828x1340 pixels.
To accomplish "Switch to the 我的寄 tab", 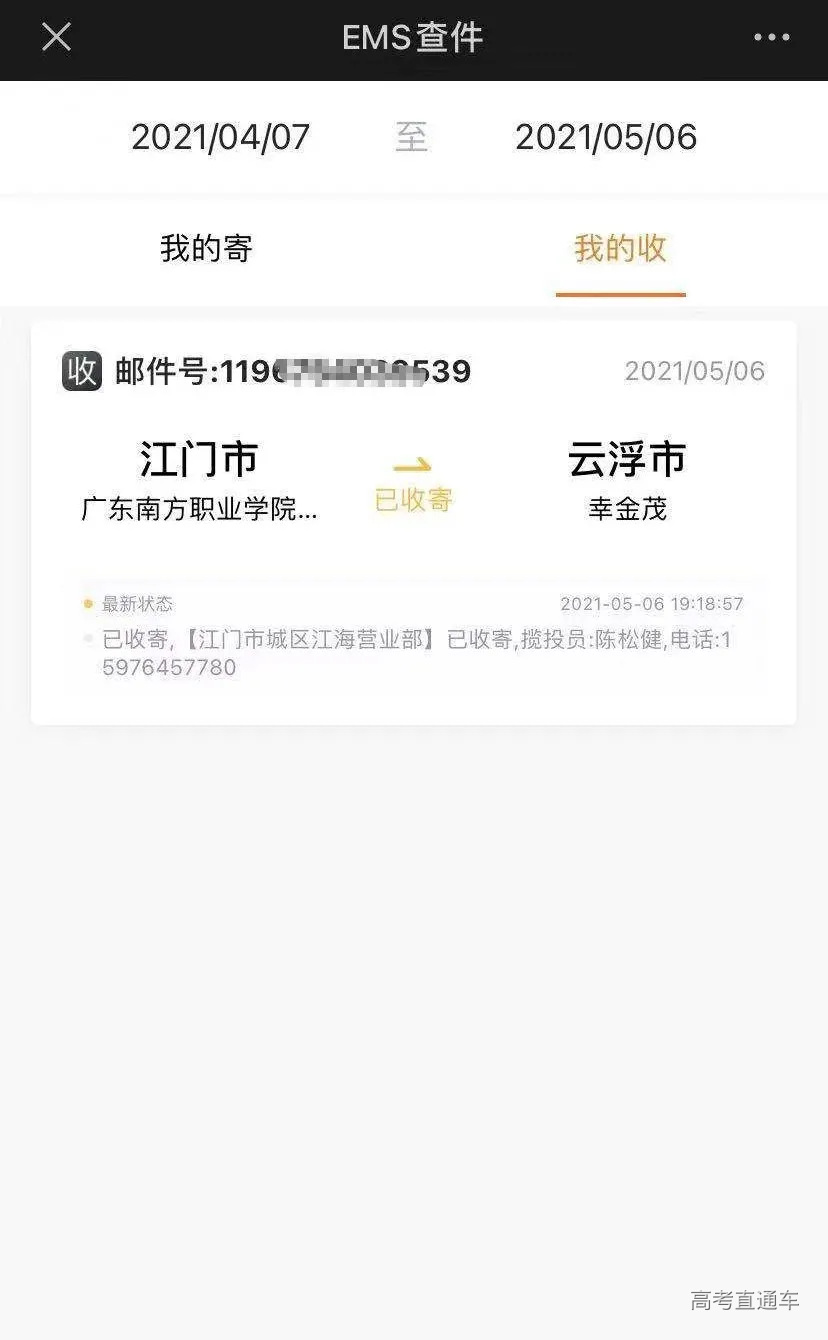I will click(x=206, y=250).
